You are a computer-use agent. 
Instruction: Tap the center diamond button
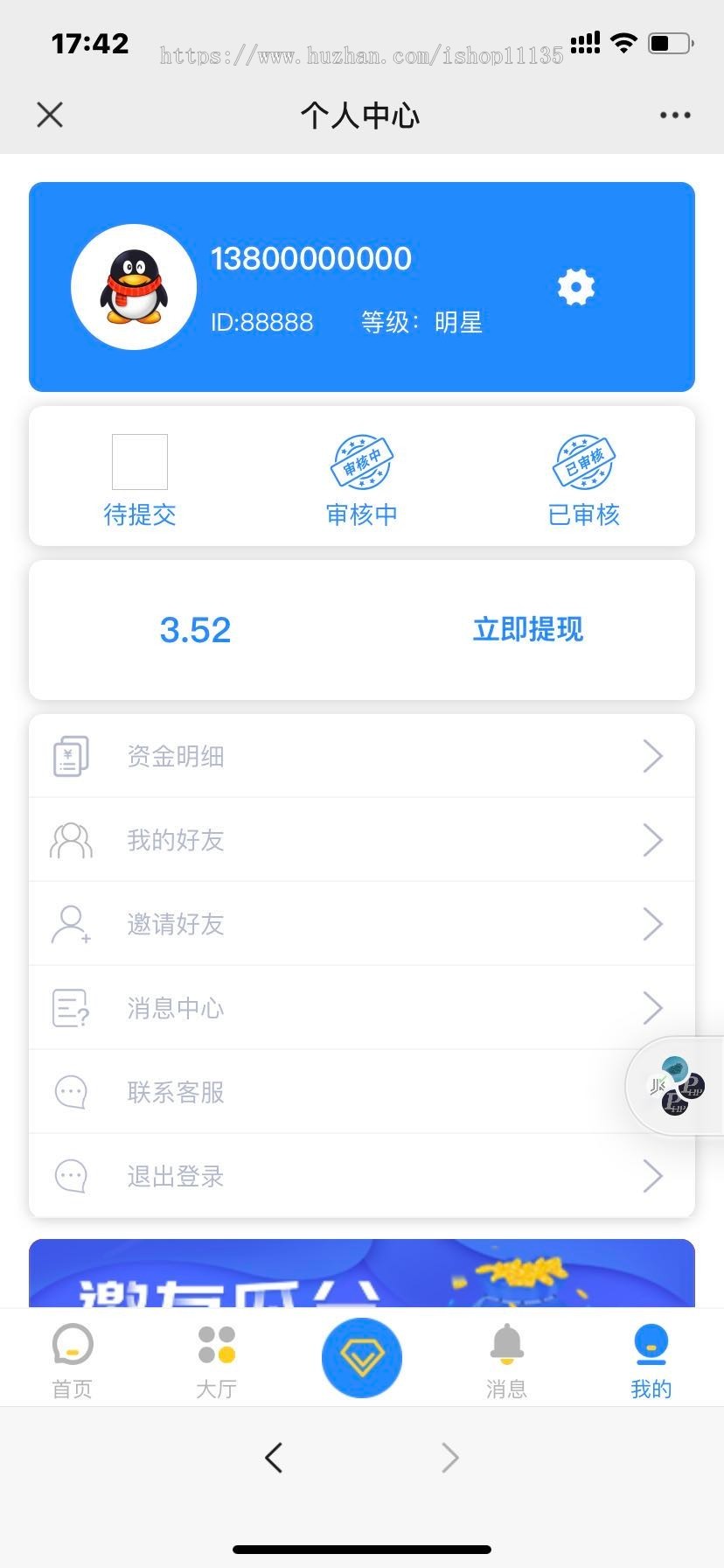pos(362,1357)
